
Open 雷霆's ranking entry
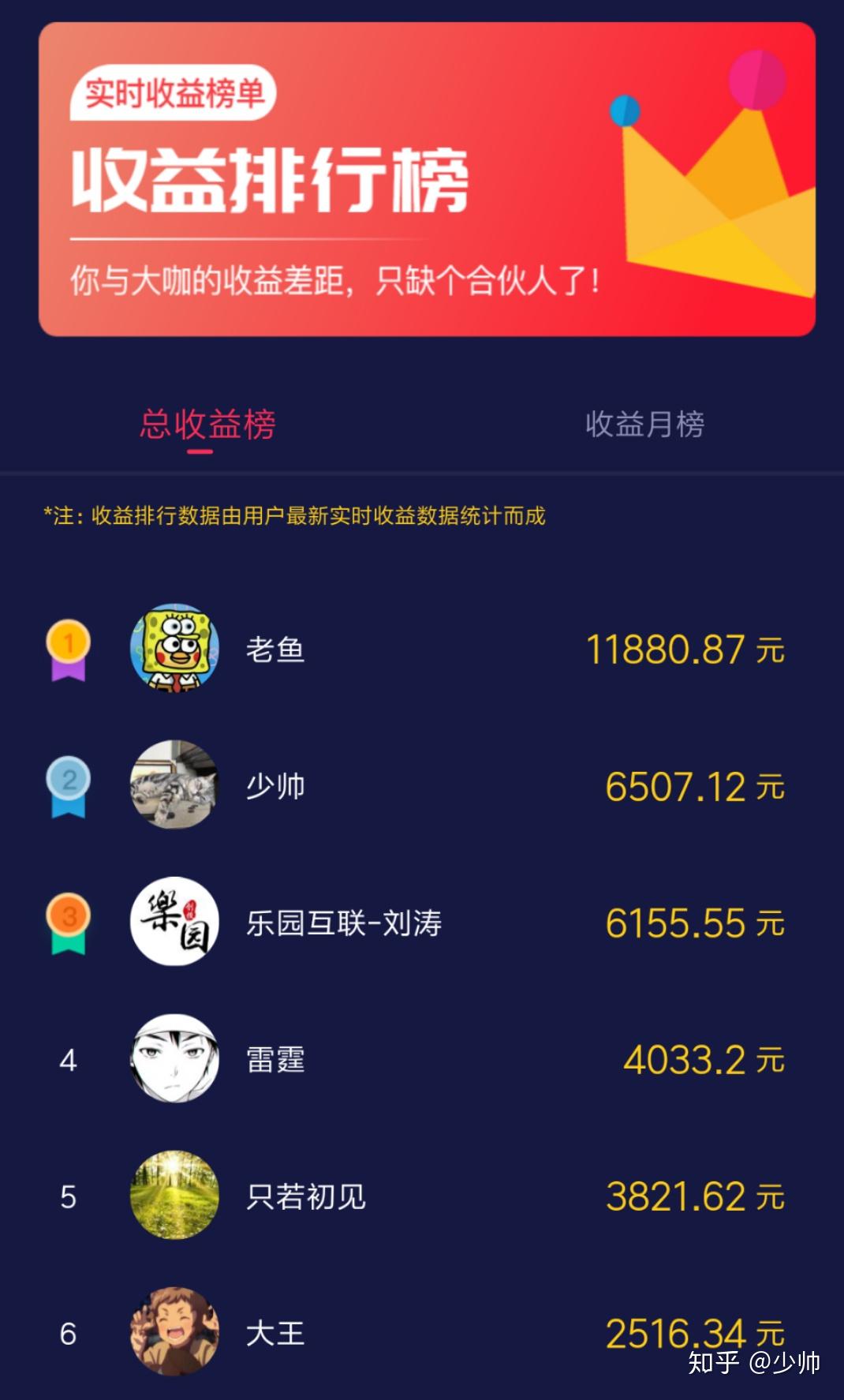pyautogui.click(x=274, y=1059)
